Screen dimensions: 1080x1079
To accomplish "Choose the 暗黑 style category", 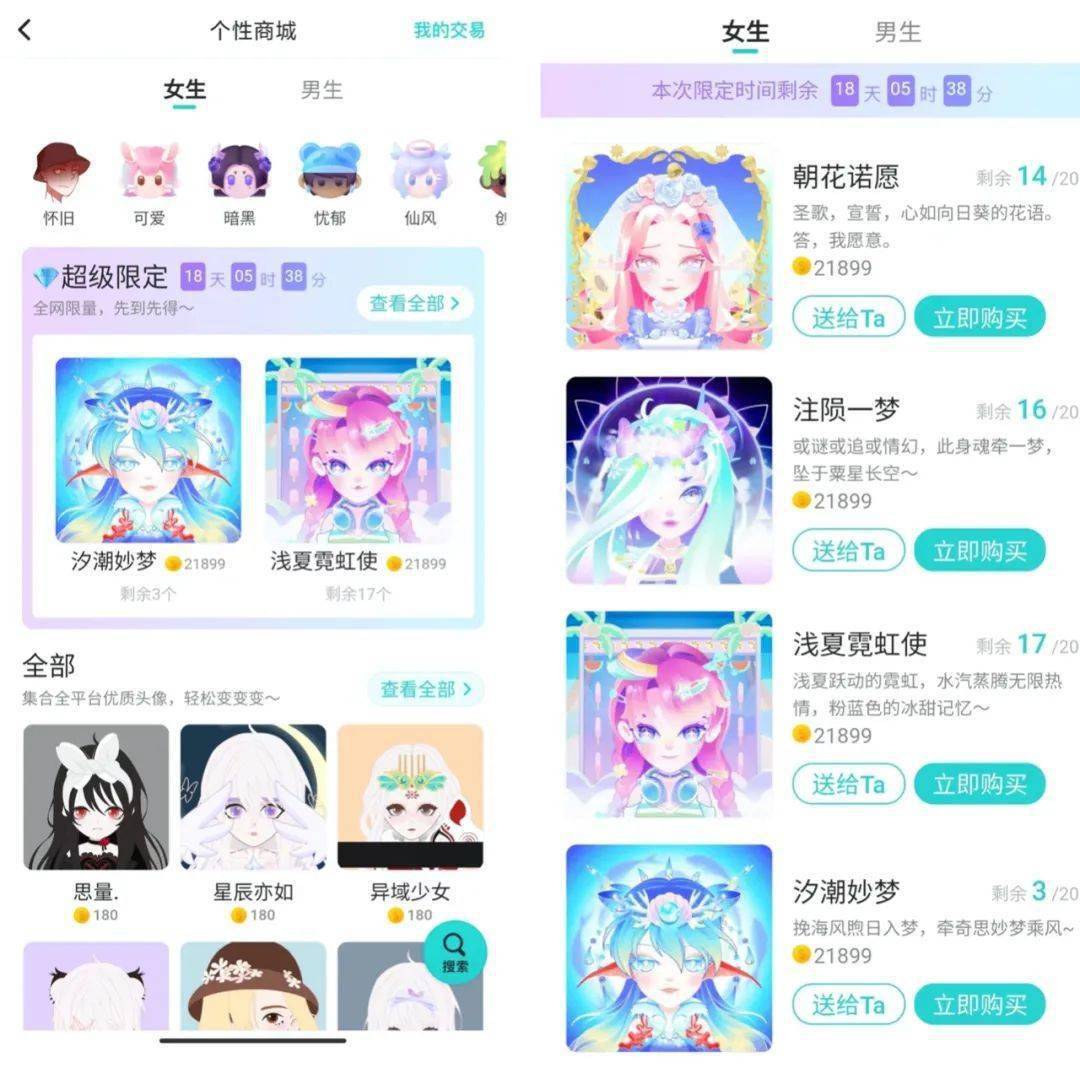I will (239, 182).
